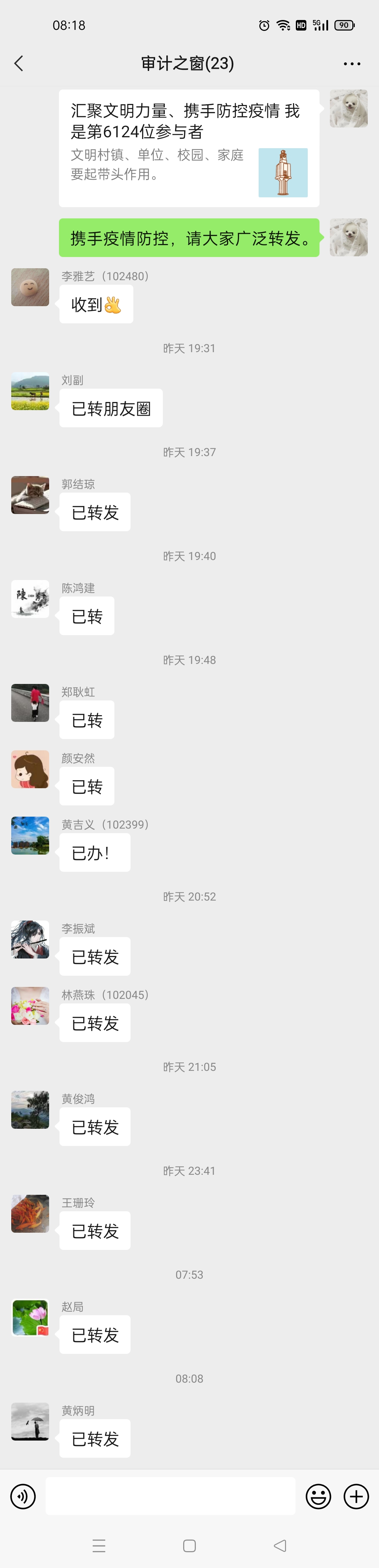Open 赵局's lotus avatar

point(31,1317)
